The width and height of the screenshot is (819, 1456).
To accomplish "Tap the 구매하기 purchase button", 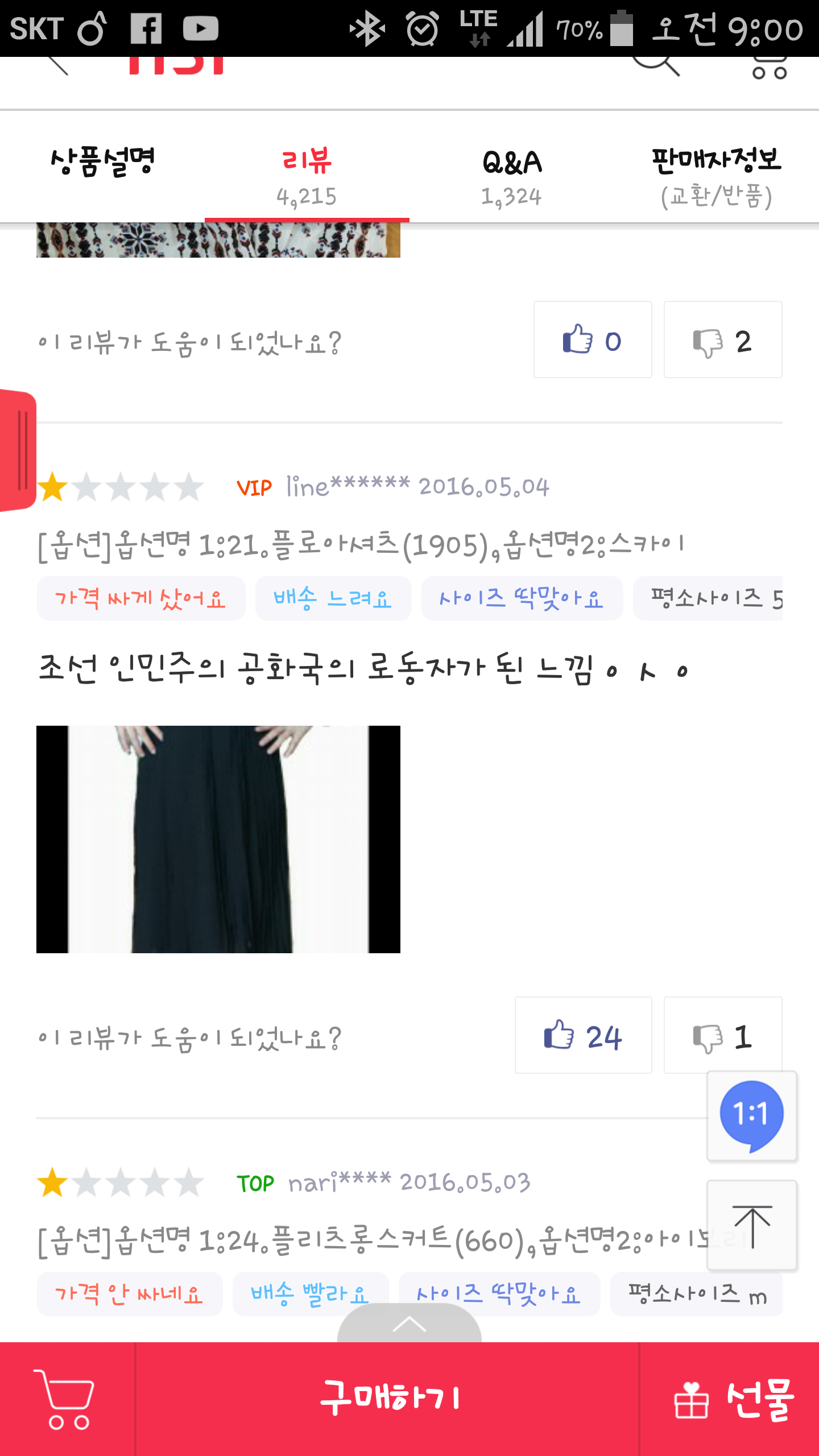I will 387,1399.
